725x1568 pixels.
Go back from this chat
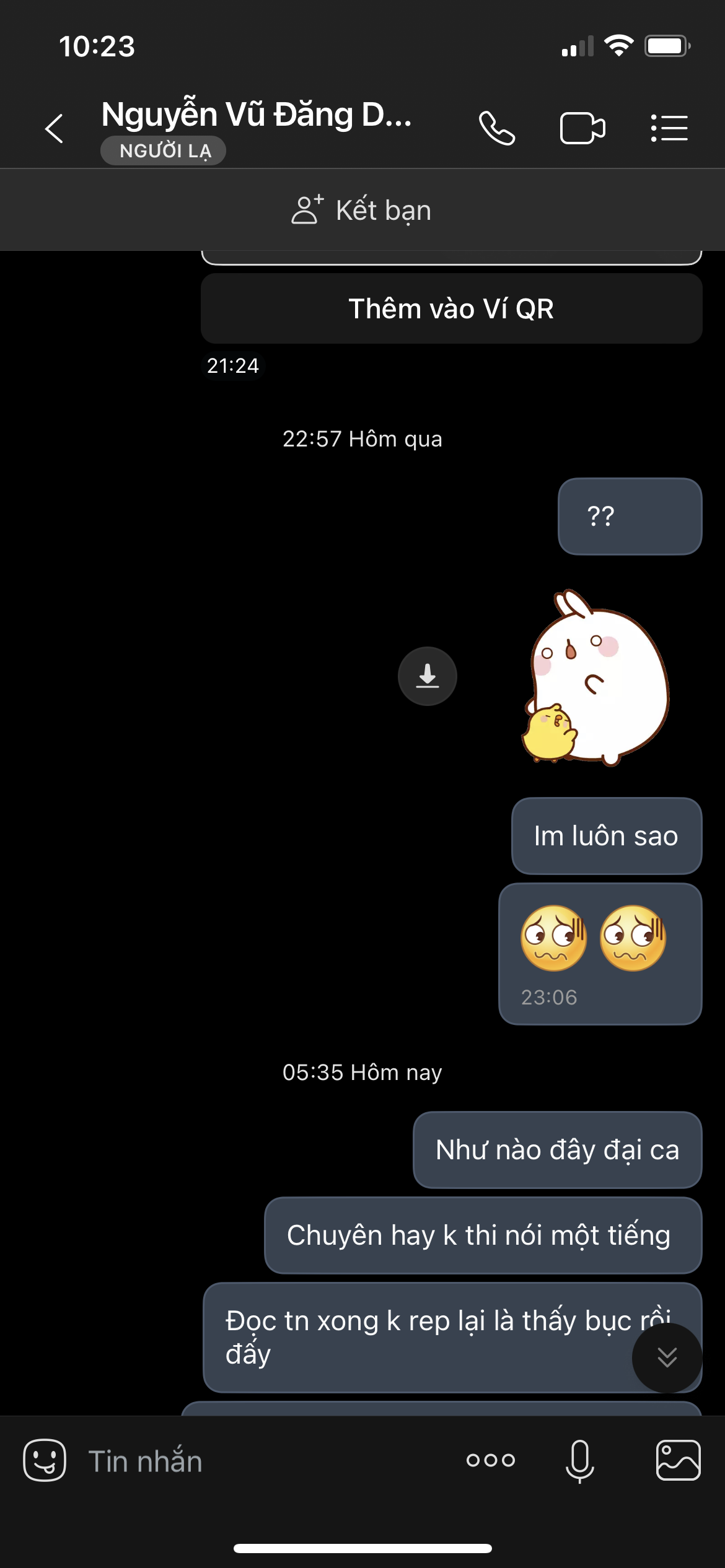55,129
